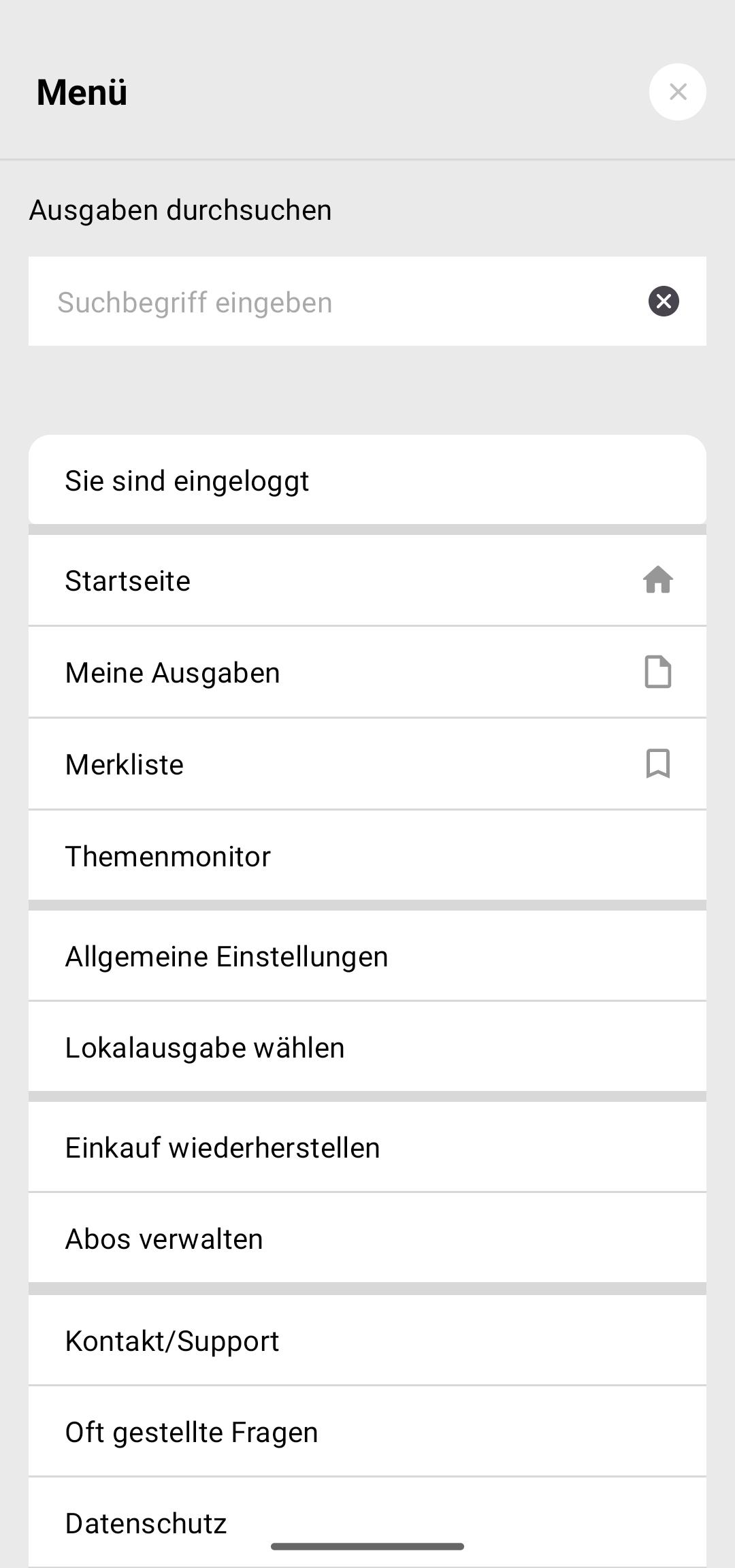Open Abos verwalten
The image size is (735, 1568).
coord(367,1239)
